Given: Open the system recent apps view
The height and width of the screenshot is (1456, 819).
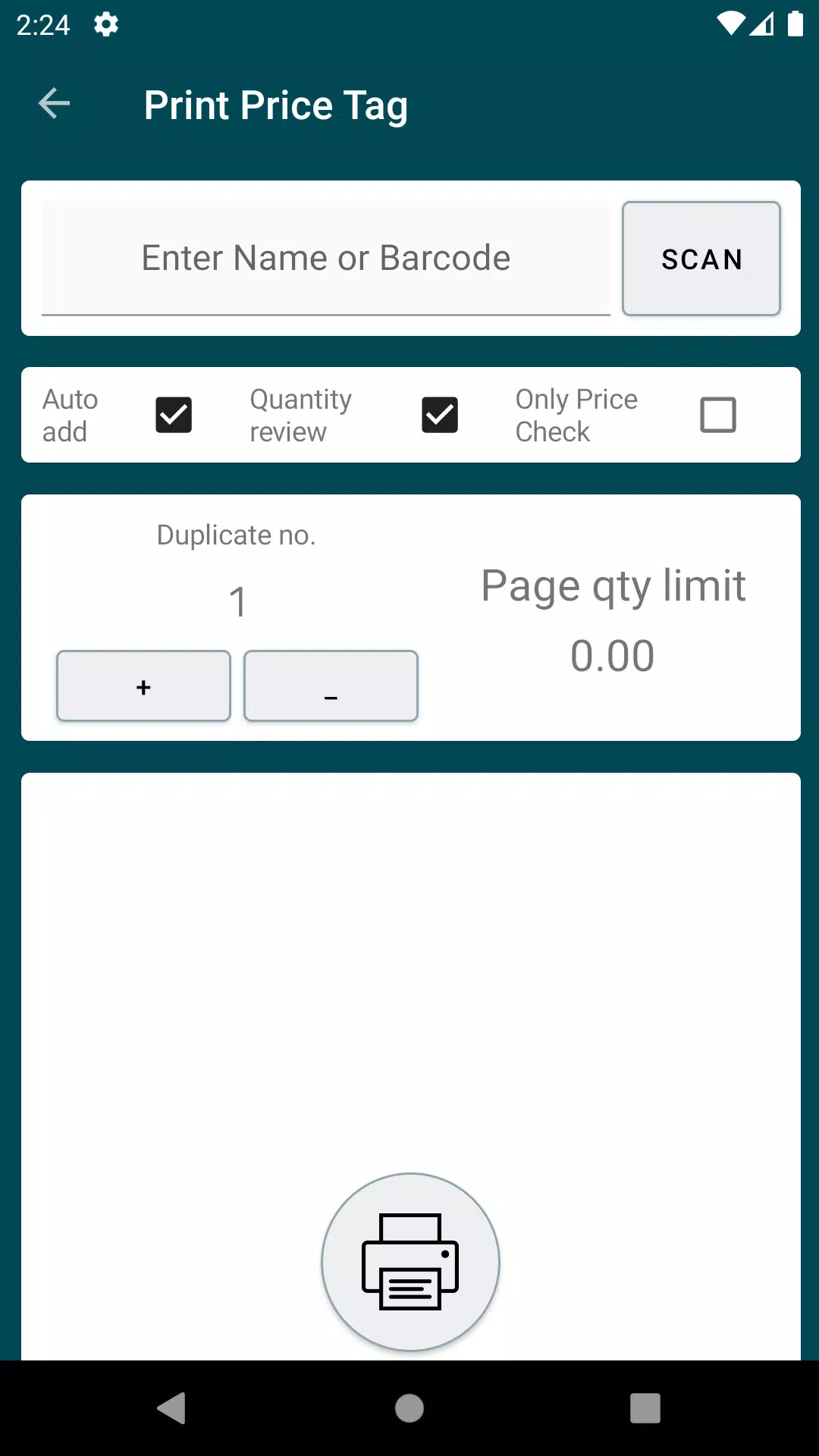Looking at the screenshot, I should [645, 1408].
